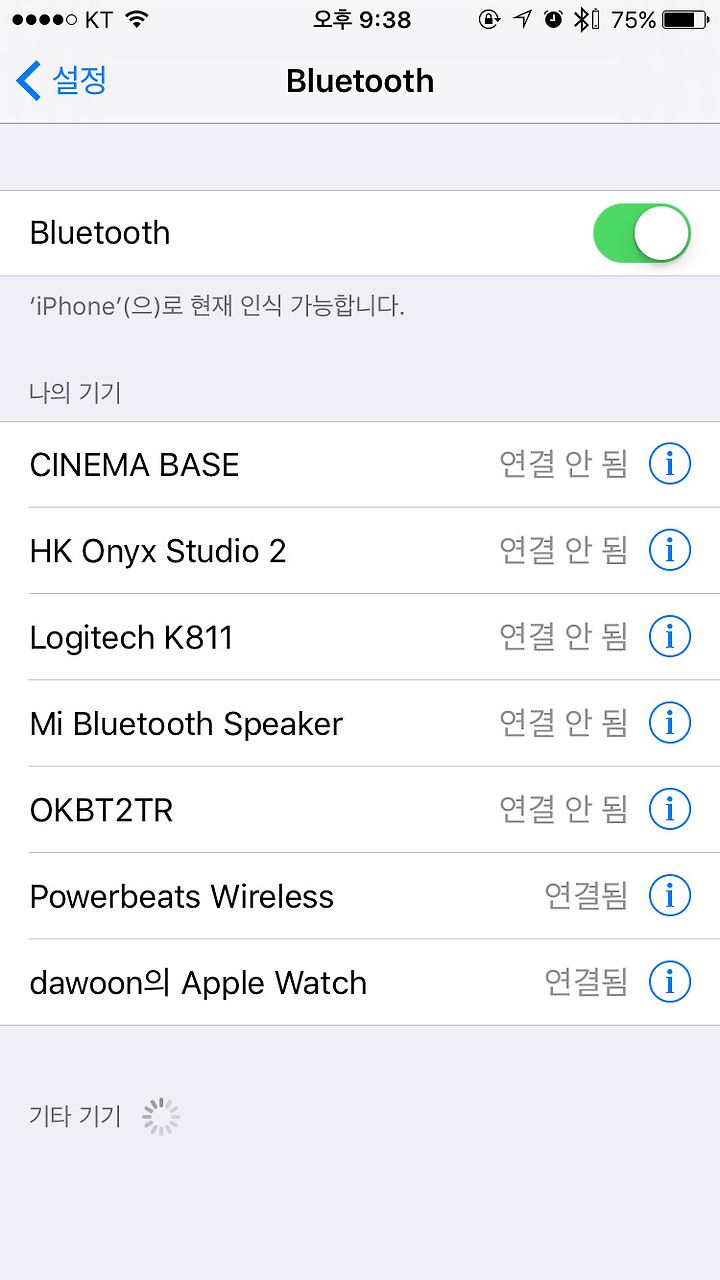Viewport: 720px width, 1280px height.
Task: Connect to Mi Bluetooth Speaker
Action: 360,723
